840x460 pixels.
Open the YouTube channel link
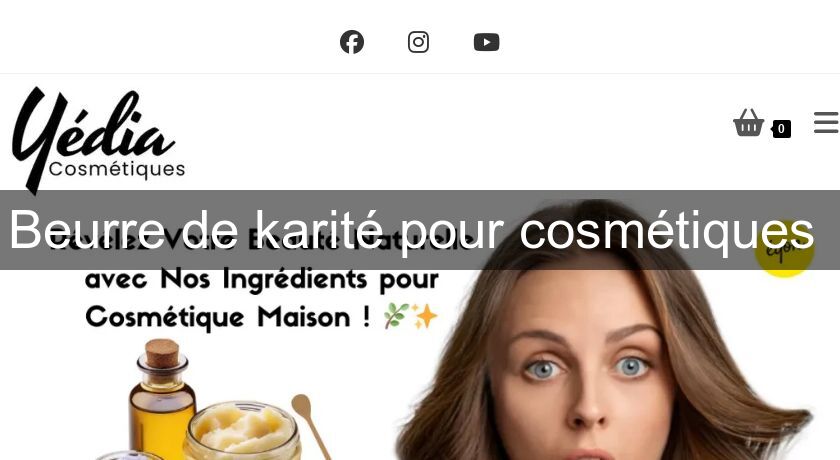486,42
